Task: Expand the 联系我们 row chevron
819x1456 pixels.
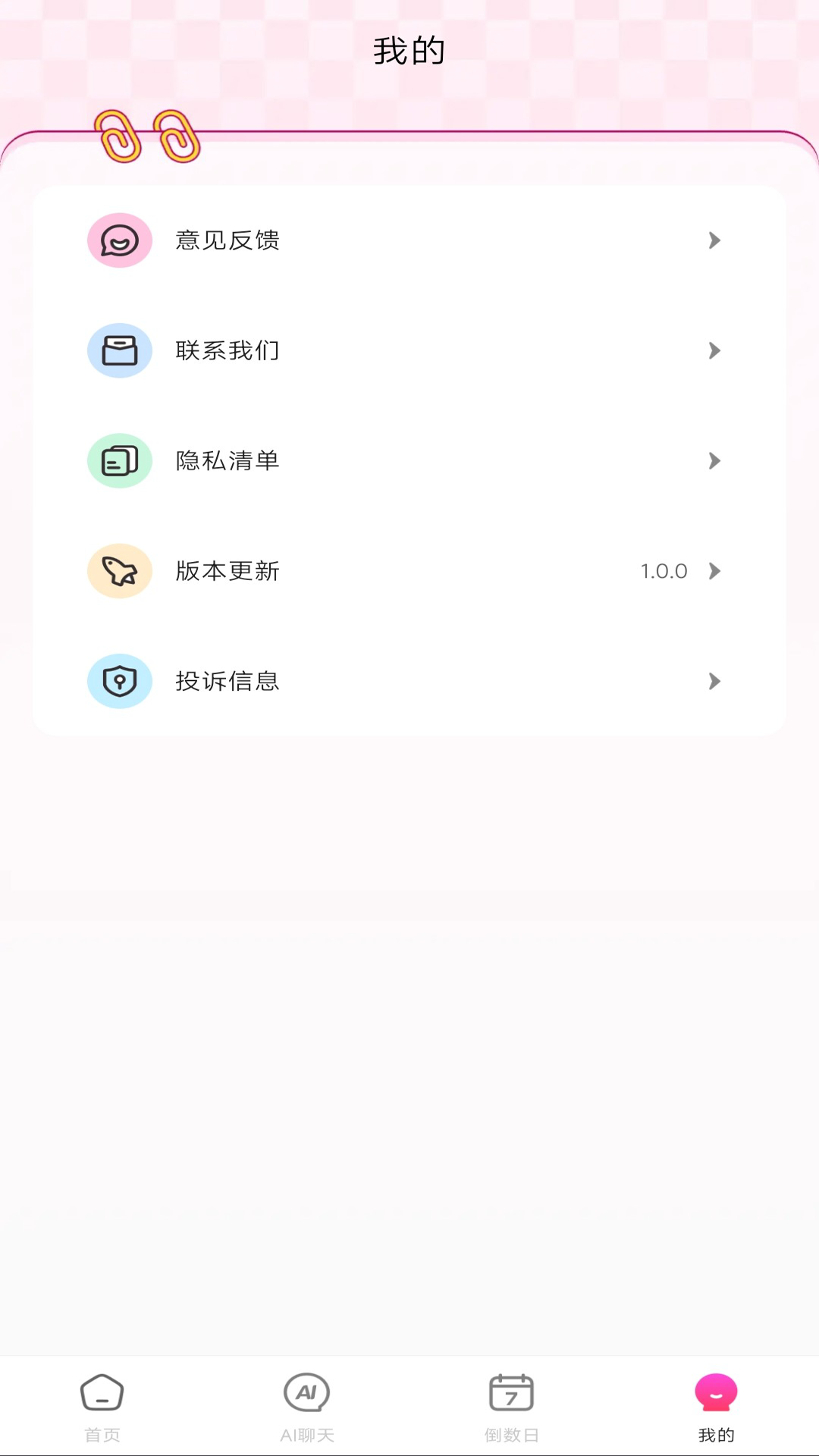Action: click(714, 350)
